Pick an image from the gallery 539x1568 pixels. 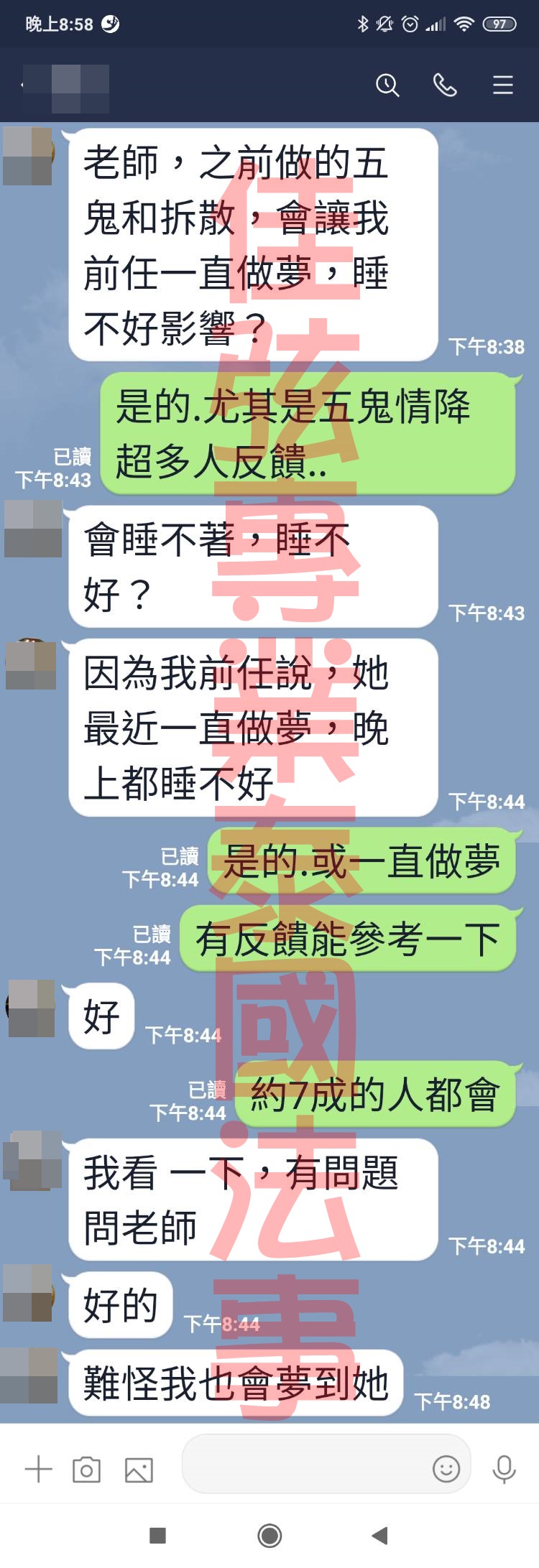(x=139, y=1470)
